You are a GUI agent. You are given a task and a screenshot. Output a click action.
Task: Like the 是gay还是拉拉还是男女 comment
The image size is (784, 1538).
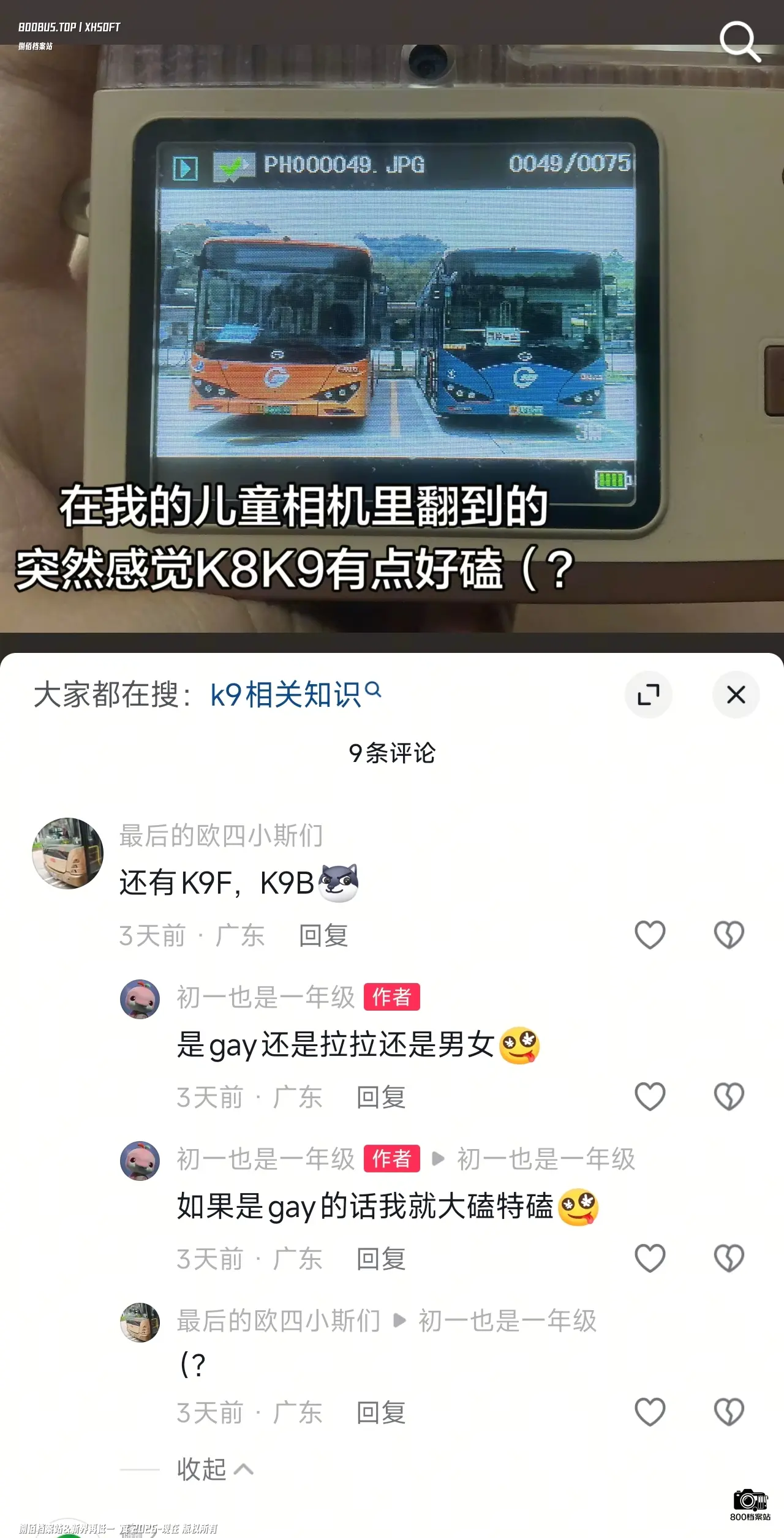coord(650,1096)
